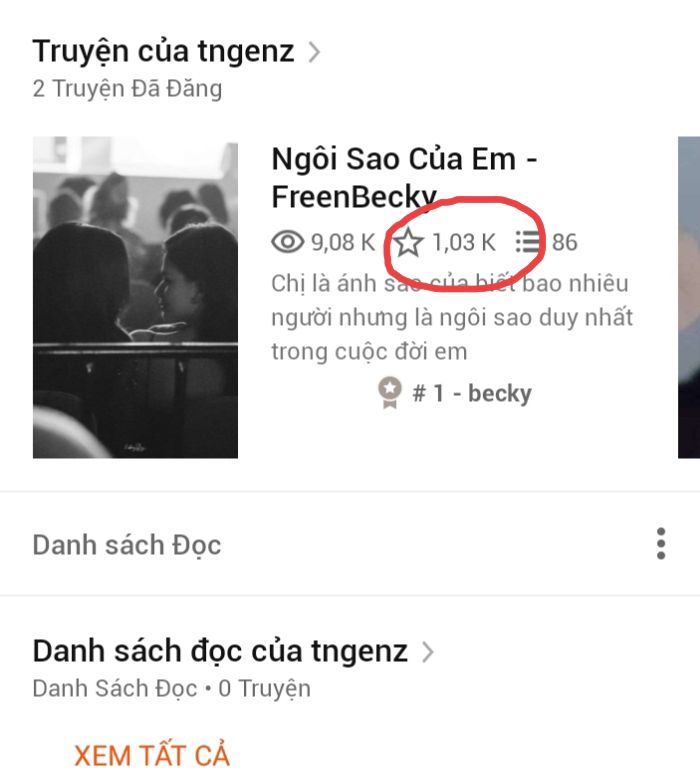Tap XEM TẤT CẢ to view all

pos(152,756)
